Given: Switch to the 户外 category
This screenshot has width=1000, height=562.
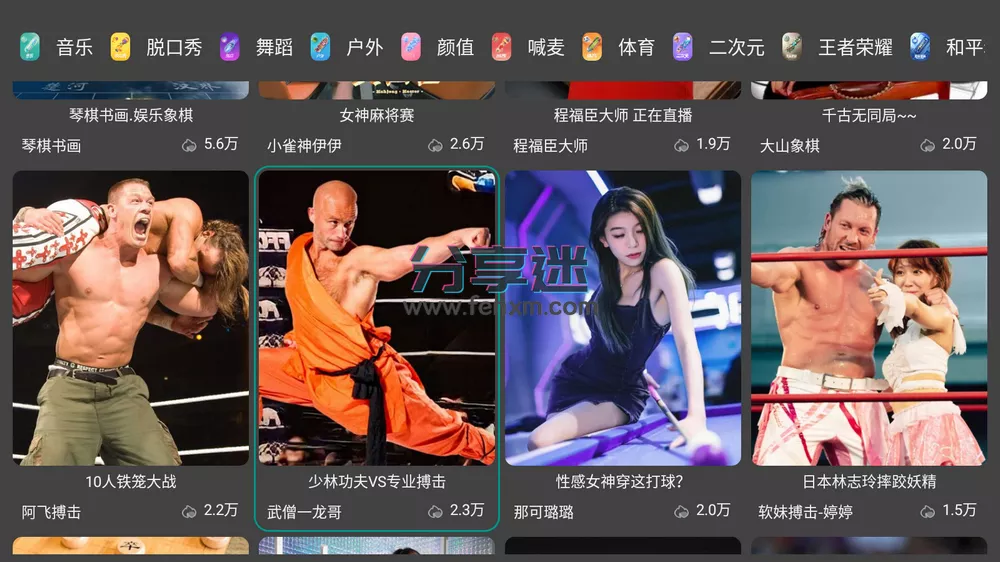Looking at the screenshot, I should [x=347, y=47].
